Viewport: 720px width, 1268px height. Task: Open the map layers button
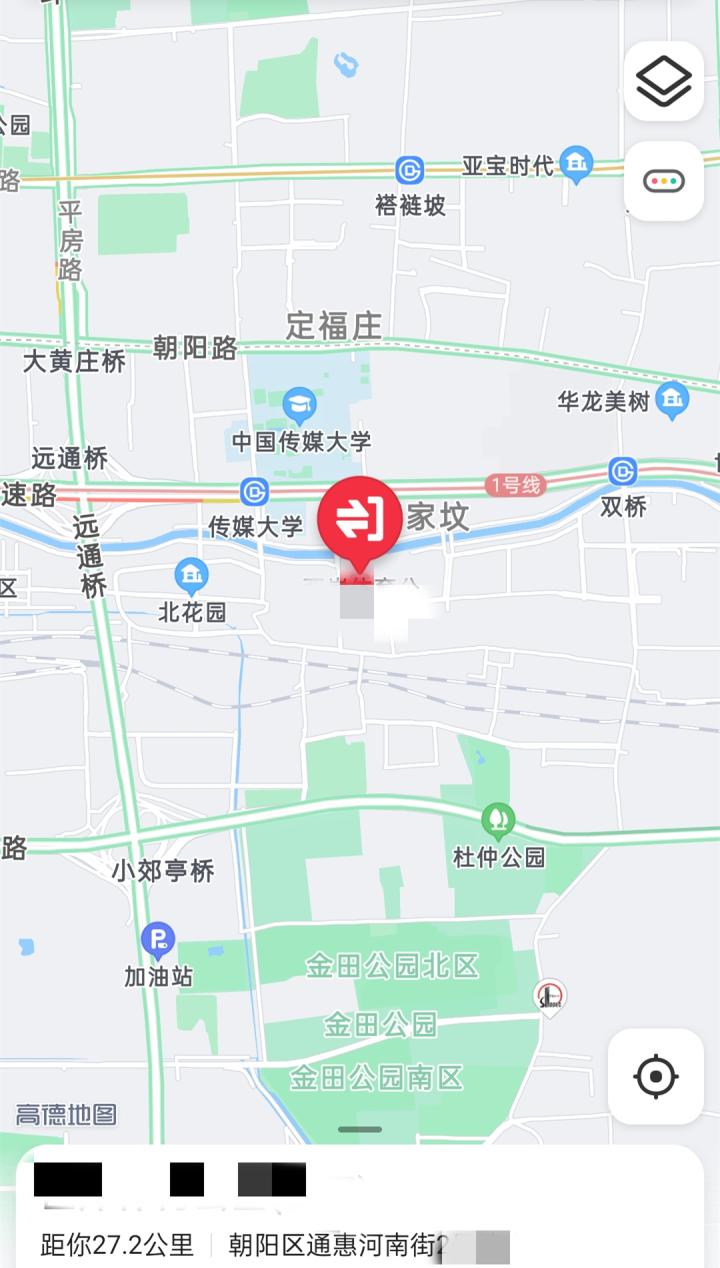[x=664, y=81]
